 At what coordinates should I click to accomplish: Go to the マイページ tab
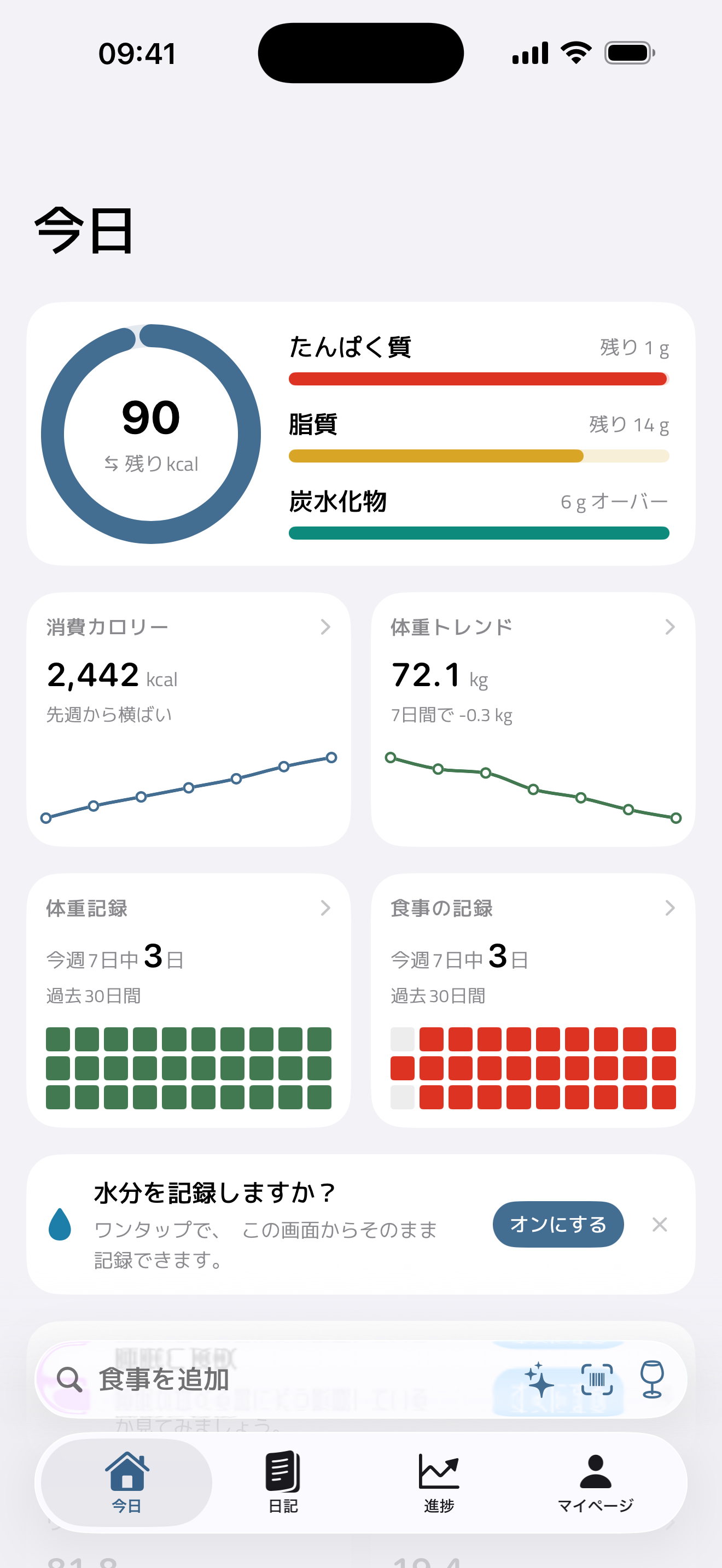click(x=595, y=1482)
